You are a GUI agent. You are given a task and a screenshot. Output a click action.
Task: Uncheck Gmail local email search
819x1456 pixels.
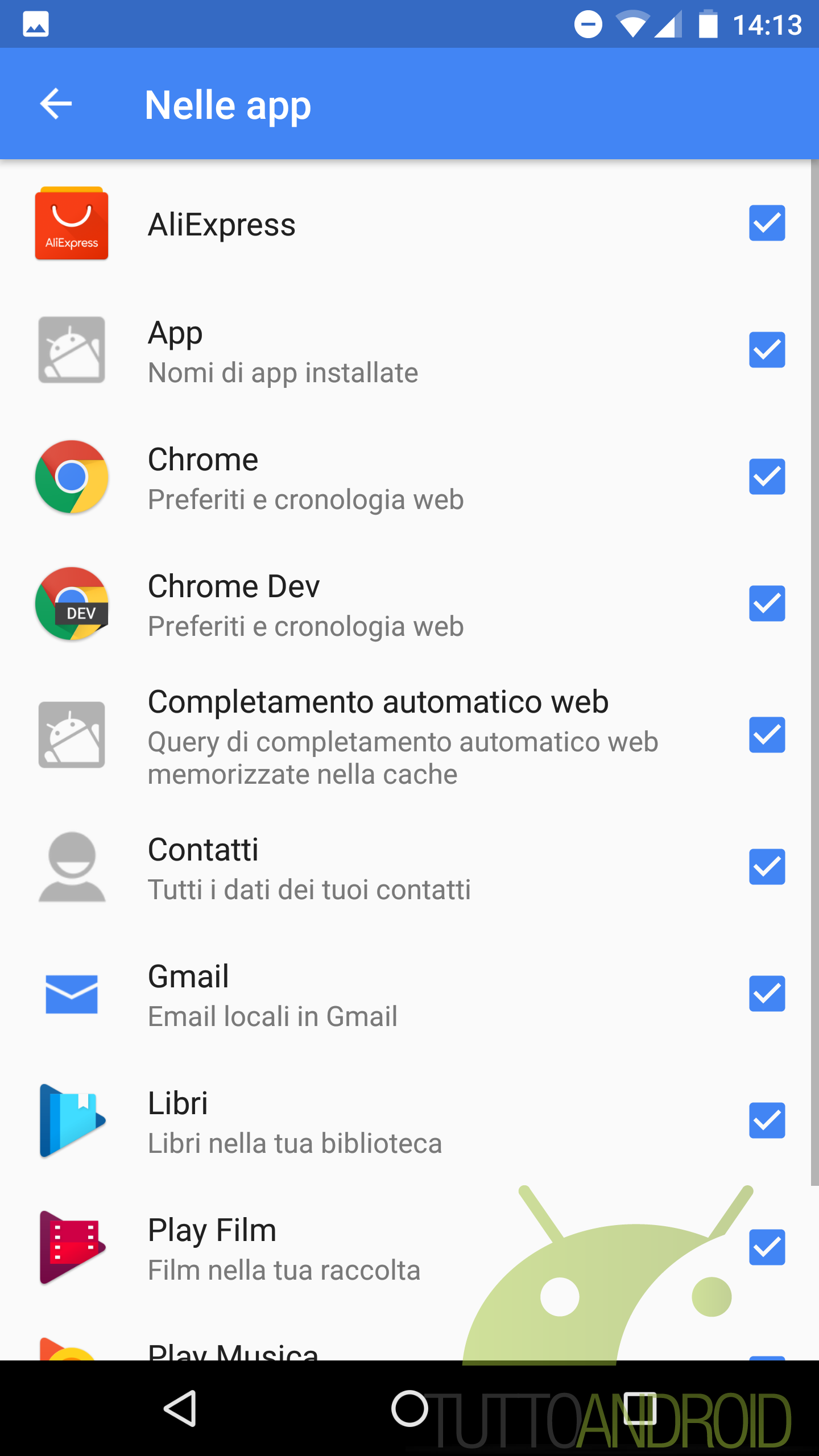coord(767,994)
